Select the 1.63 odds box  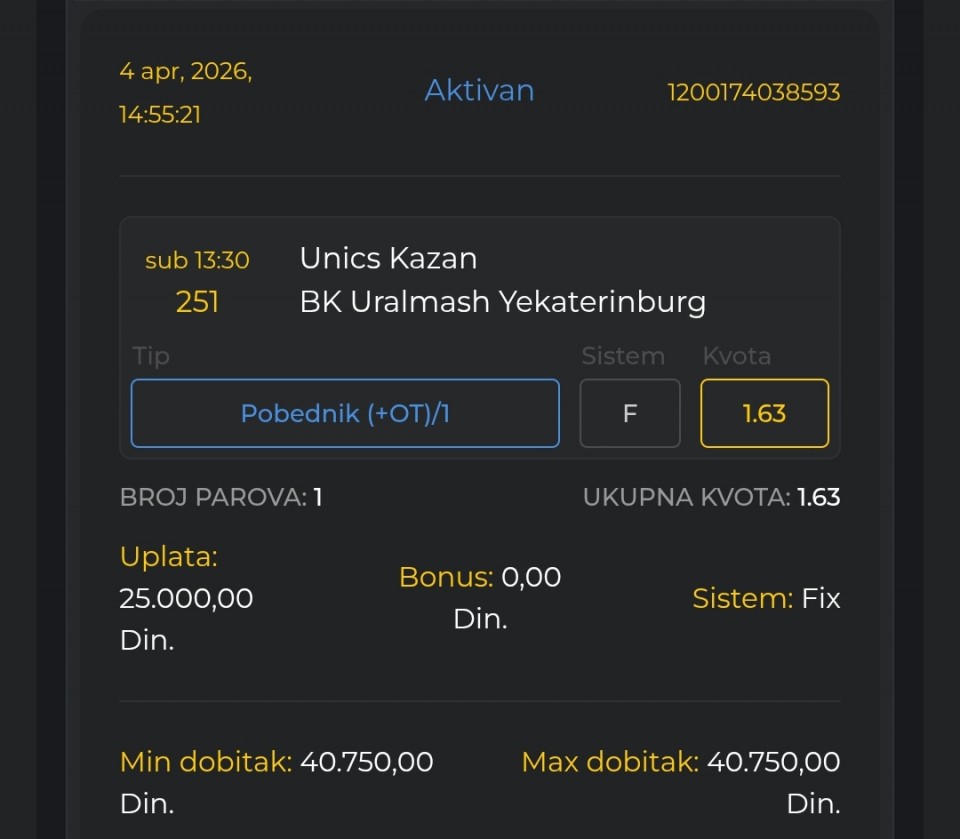pyautogui.click(x=764, y=413)
